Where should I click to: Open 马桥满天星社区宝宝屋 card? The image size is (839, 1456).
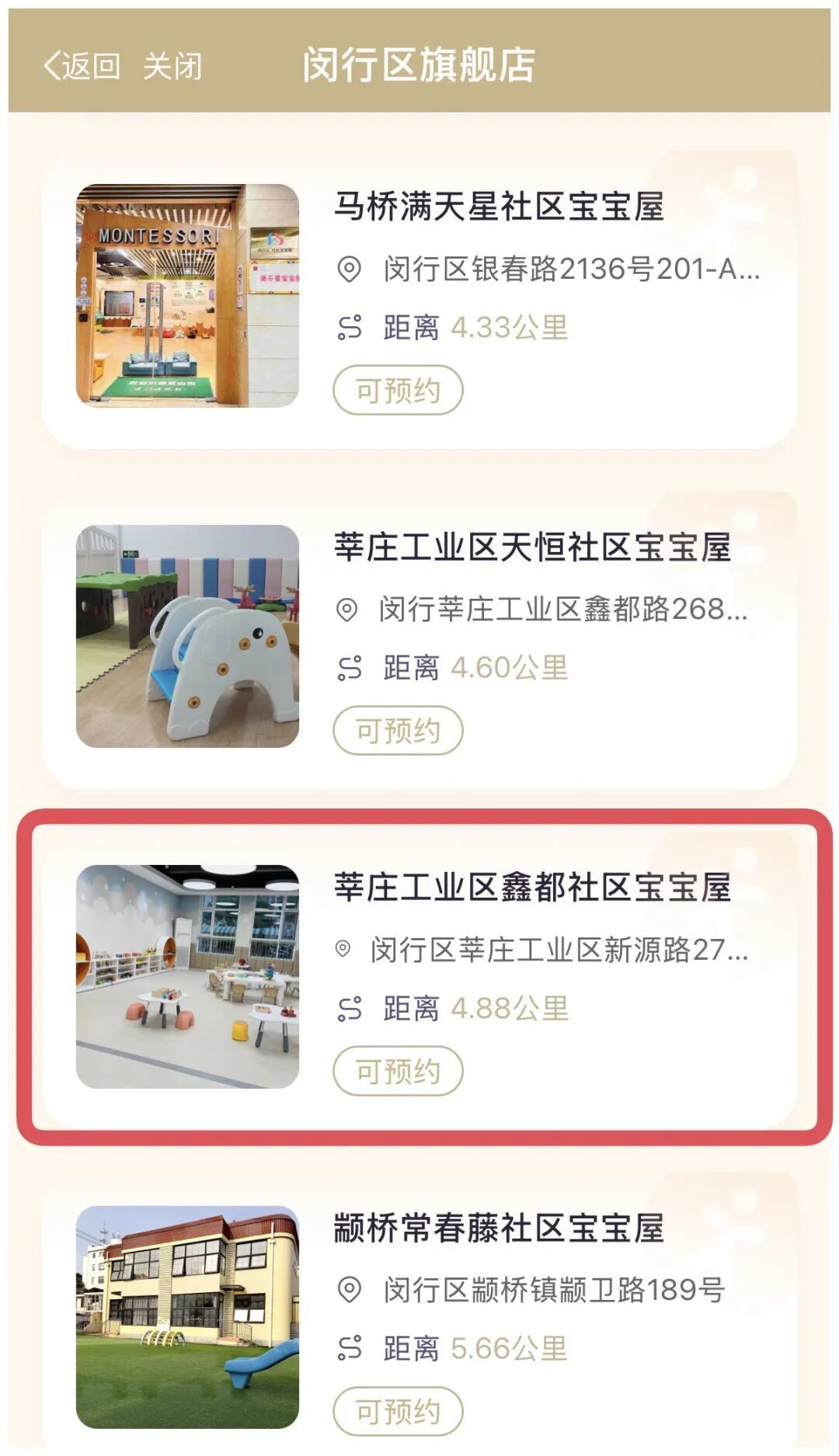[x=499, y=208]
